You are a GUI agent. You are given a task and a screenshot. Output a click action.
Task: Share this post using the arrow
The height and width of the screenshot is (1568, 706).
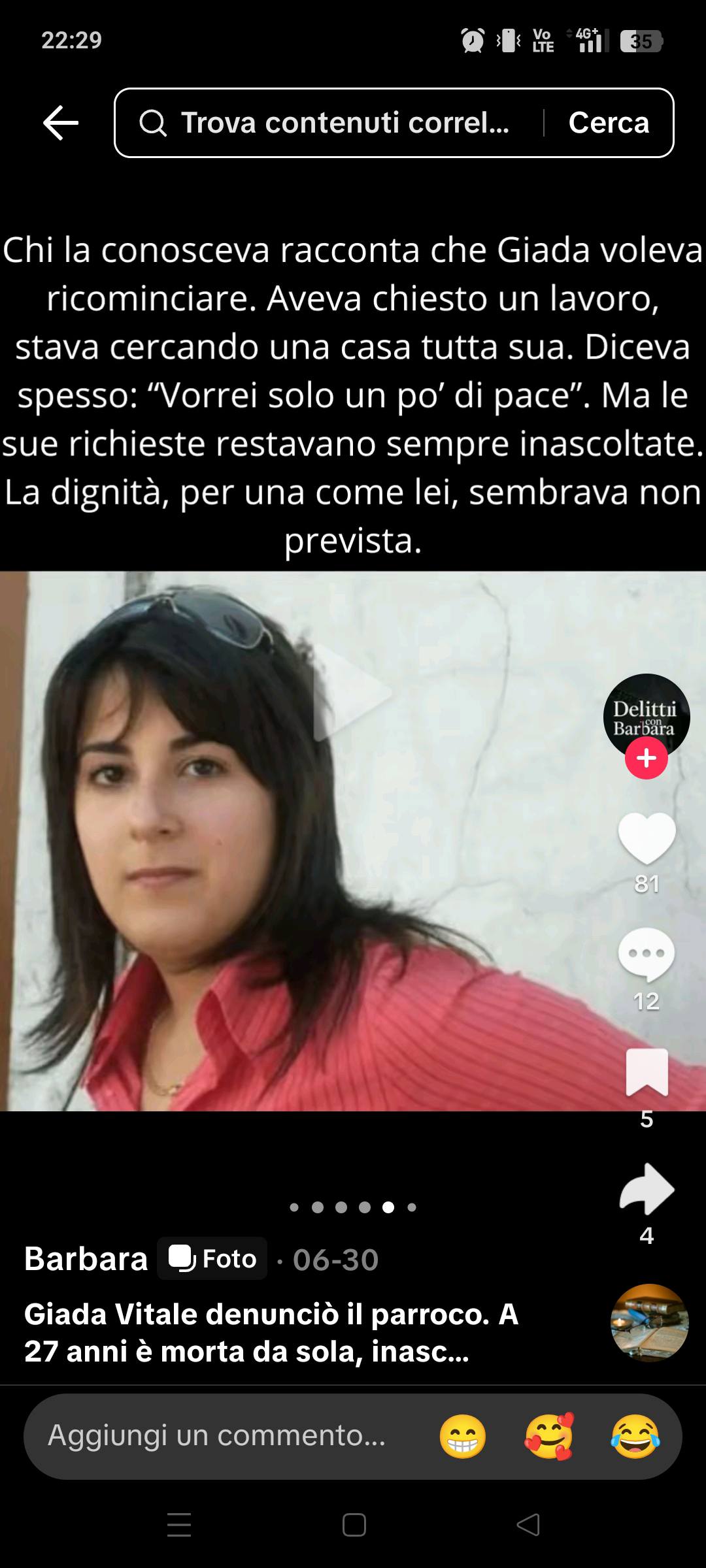coord(646,1189)
